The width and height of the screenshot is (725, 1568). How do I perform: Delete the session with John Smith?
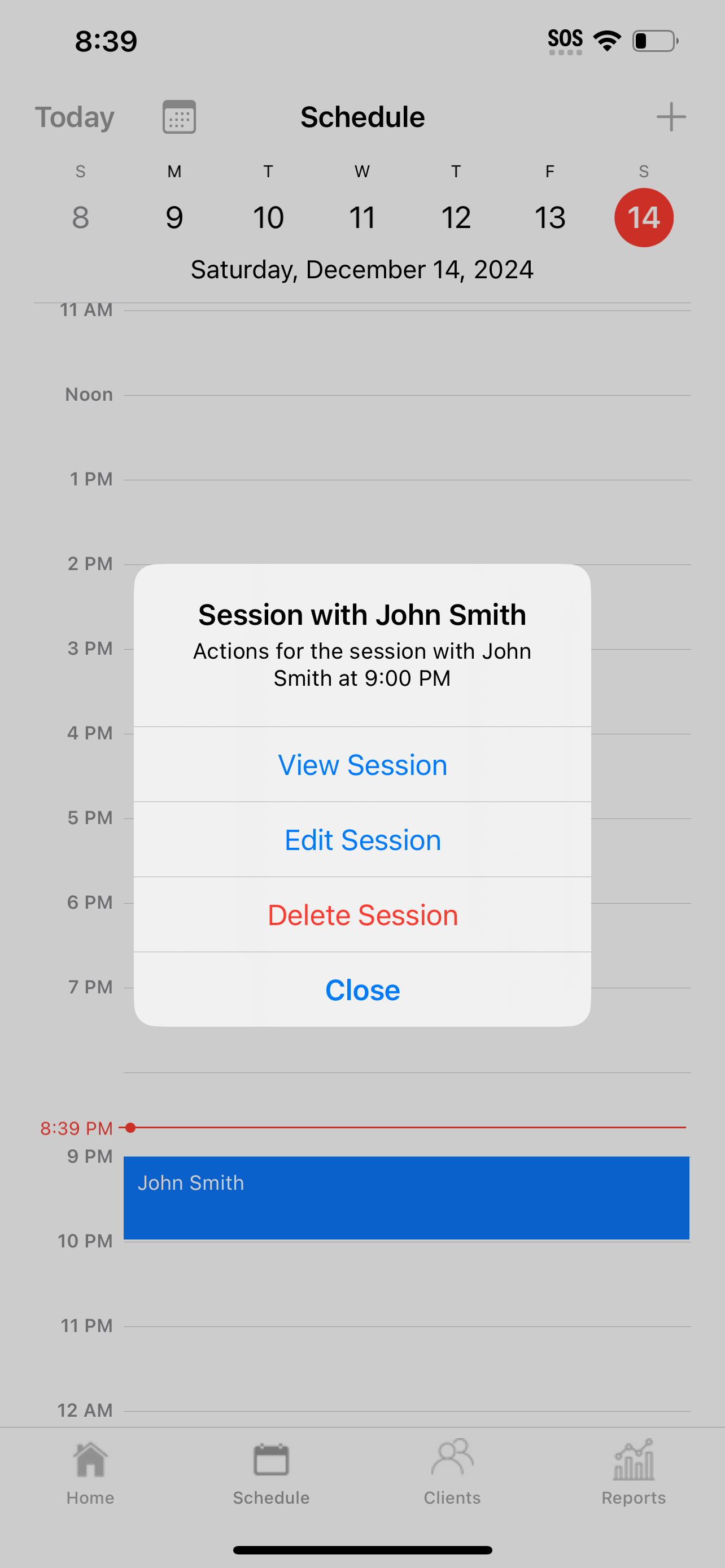362,915
